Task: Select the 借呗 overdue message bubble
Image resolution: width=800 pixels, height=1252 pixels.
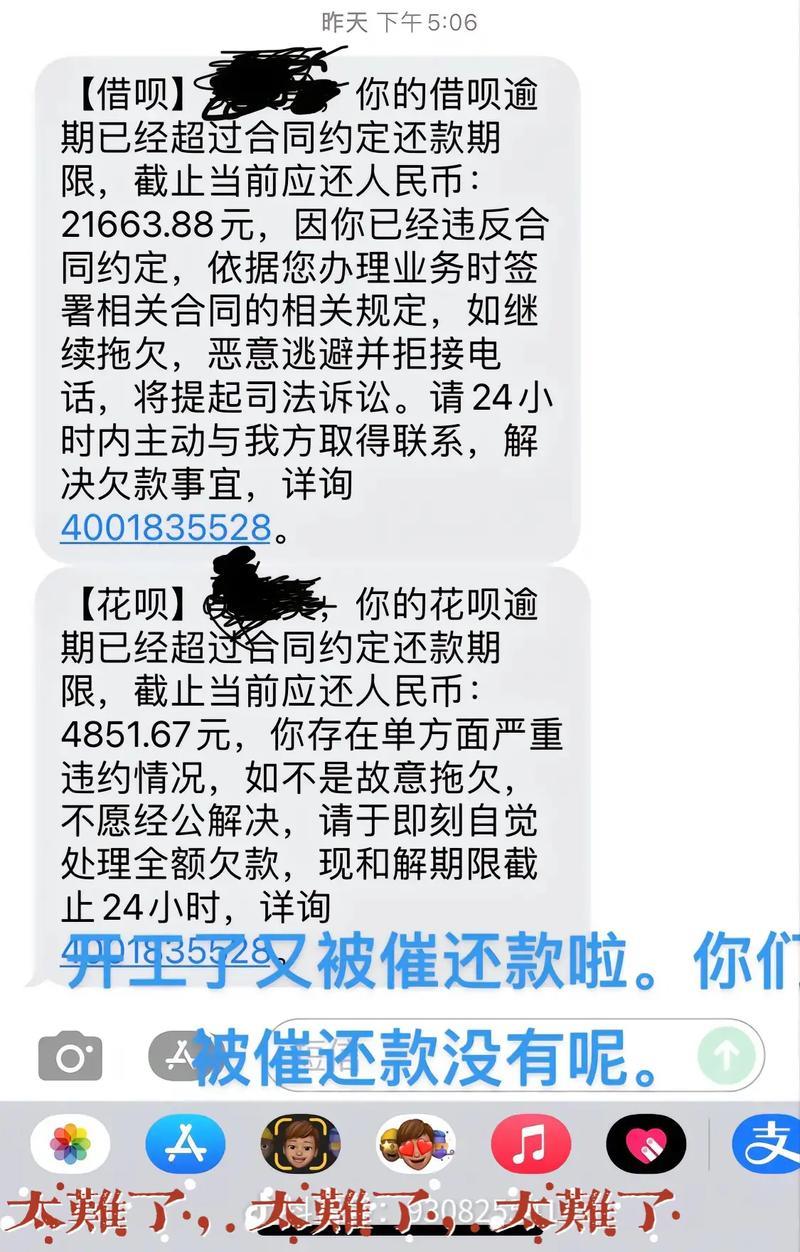Action: pos(300,300)
